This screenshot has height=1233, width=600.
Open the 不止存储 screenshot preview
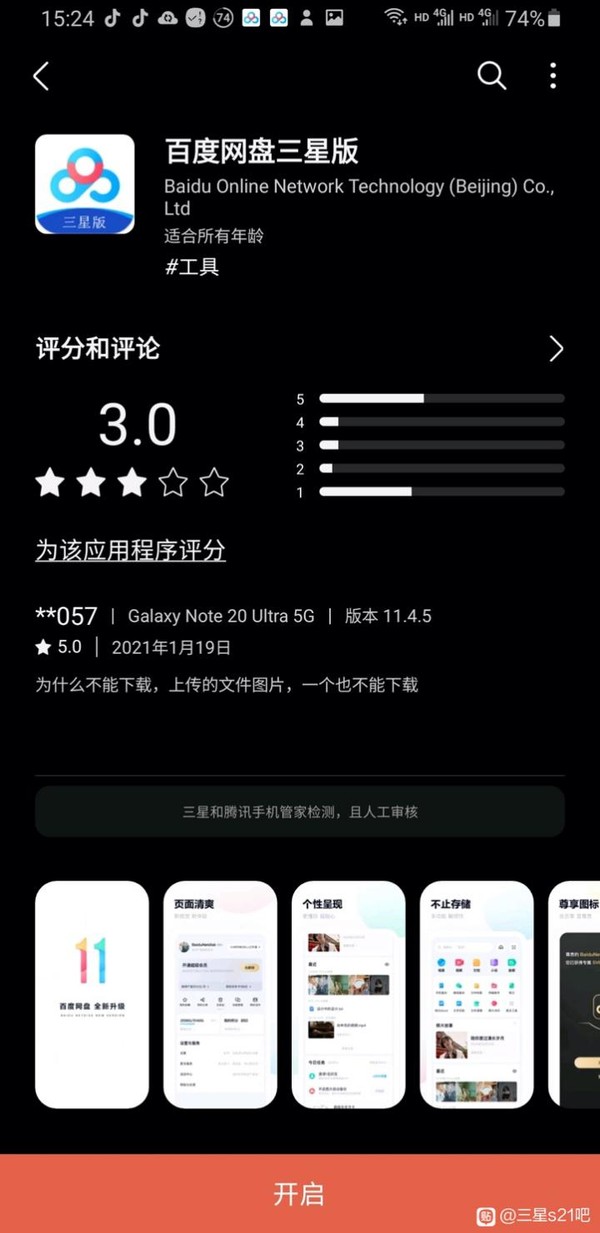tap(476, 994)
